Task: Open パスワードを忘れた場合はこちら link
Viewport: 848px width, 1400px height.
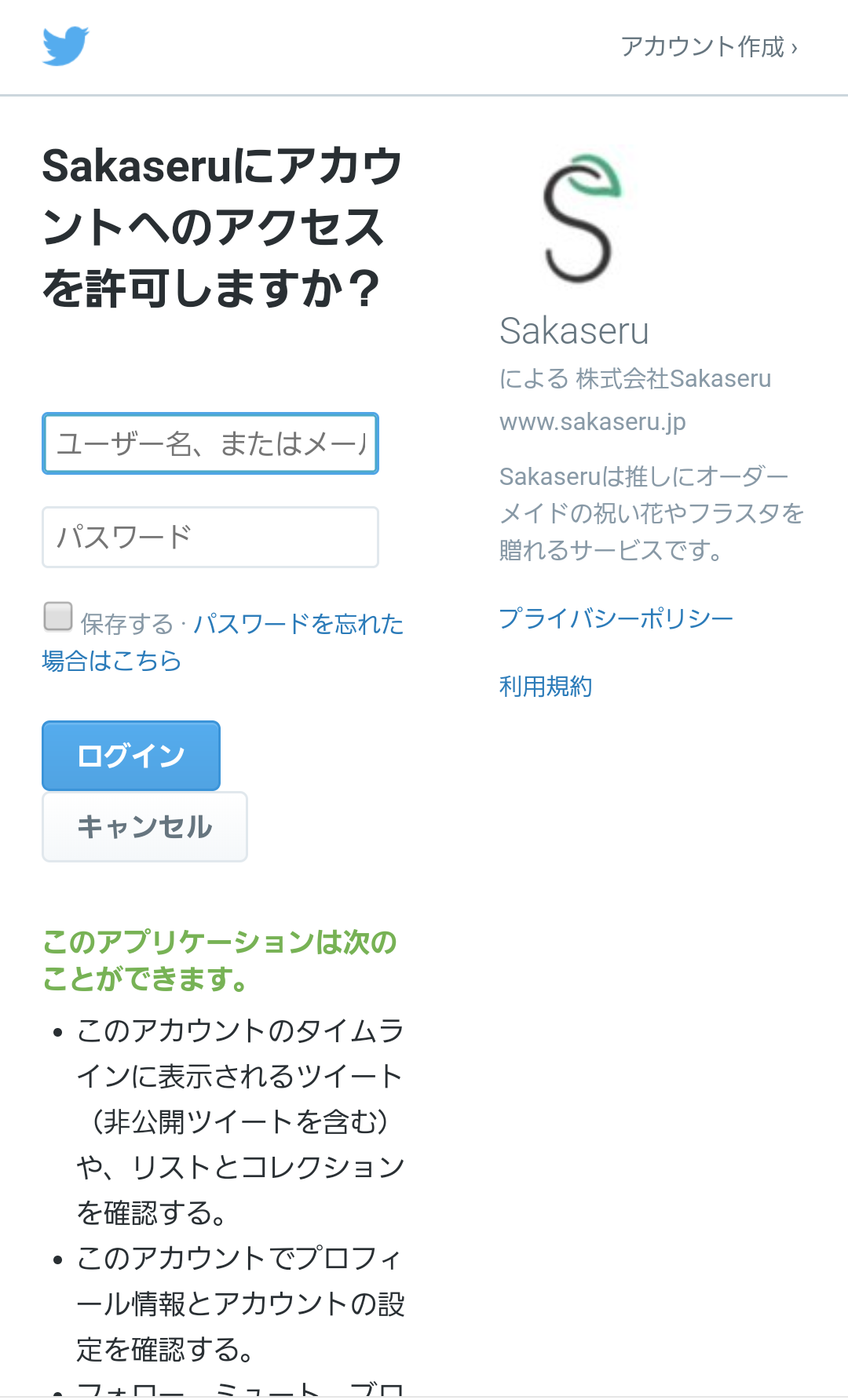Action: pyautogui.click(x=298, y=625)
